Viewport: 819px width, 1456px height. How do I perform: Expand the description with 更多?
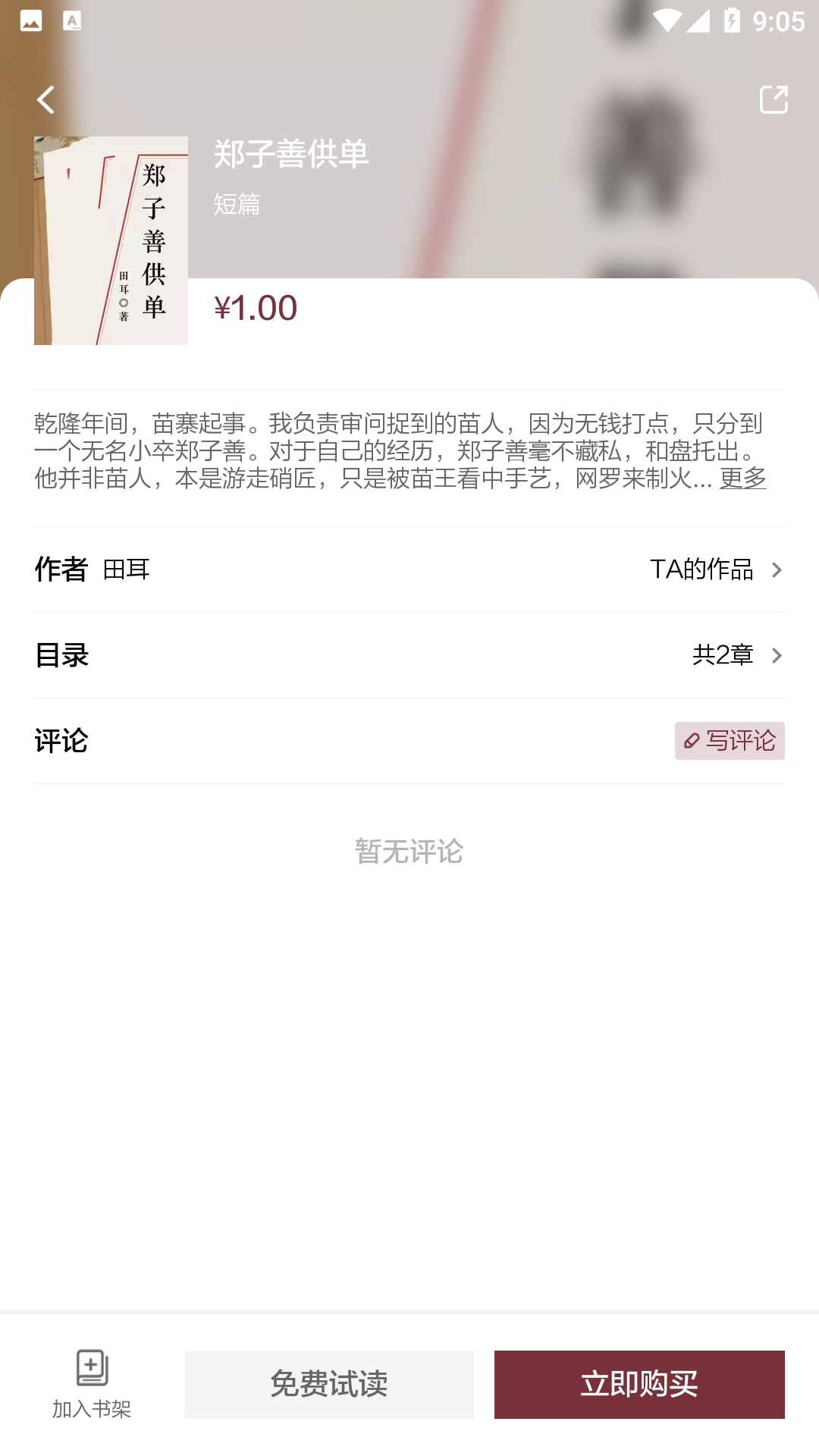click(742, 478)
